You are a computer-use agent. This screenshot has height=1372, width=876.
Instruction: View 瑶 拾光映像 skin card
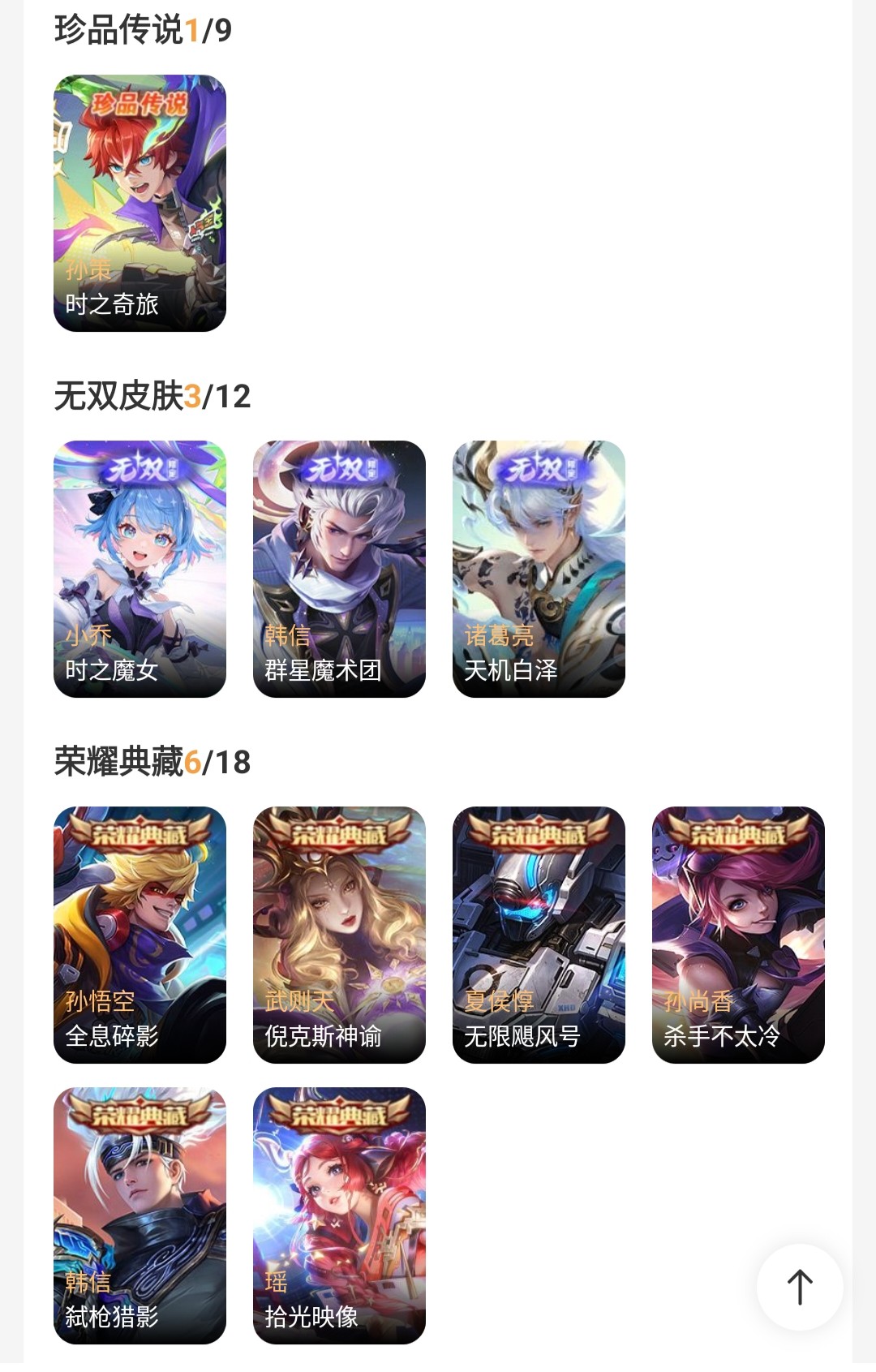(339, 1215)
